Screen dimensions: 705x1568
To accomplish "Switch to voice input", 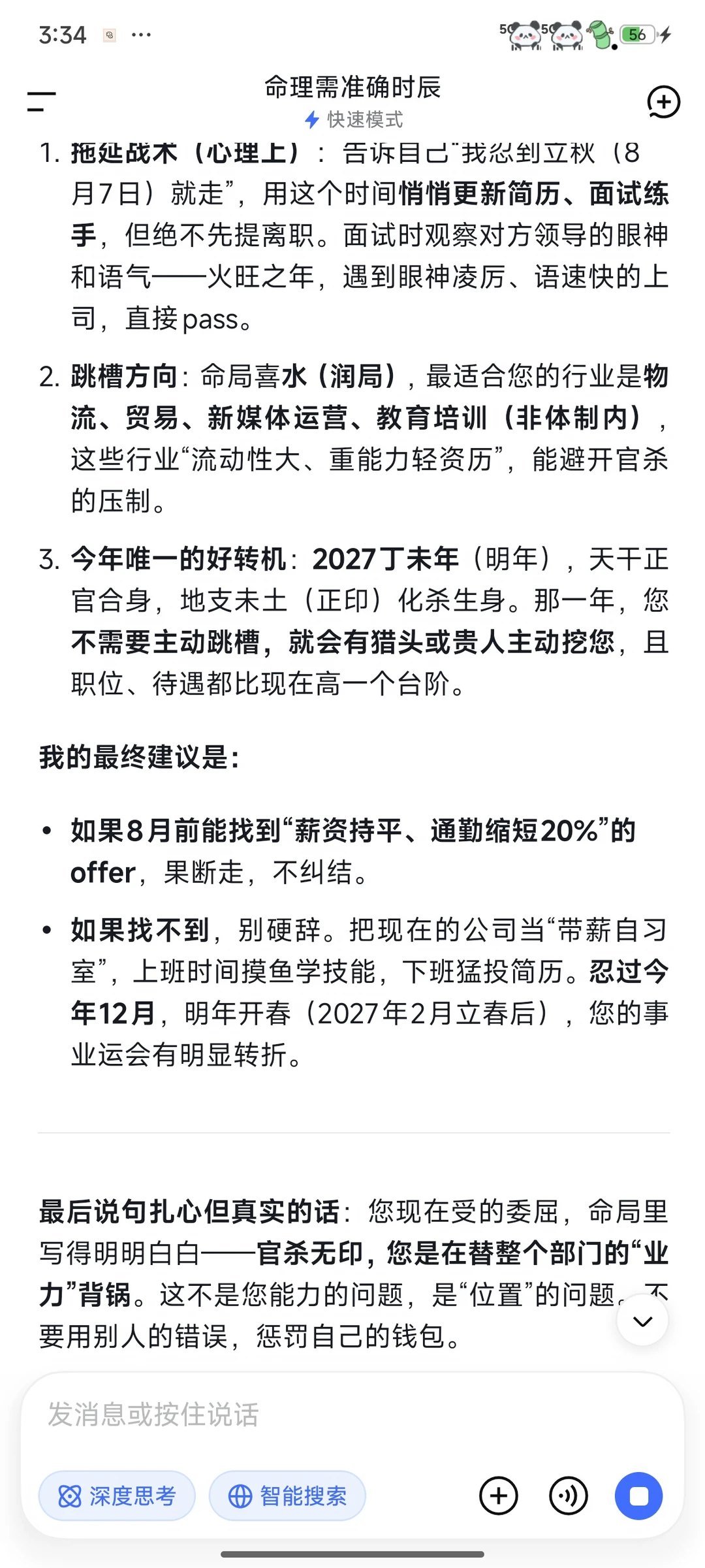I will (x=569, y=1496).
